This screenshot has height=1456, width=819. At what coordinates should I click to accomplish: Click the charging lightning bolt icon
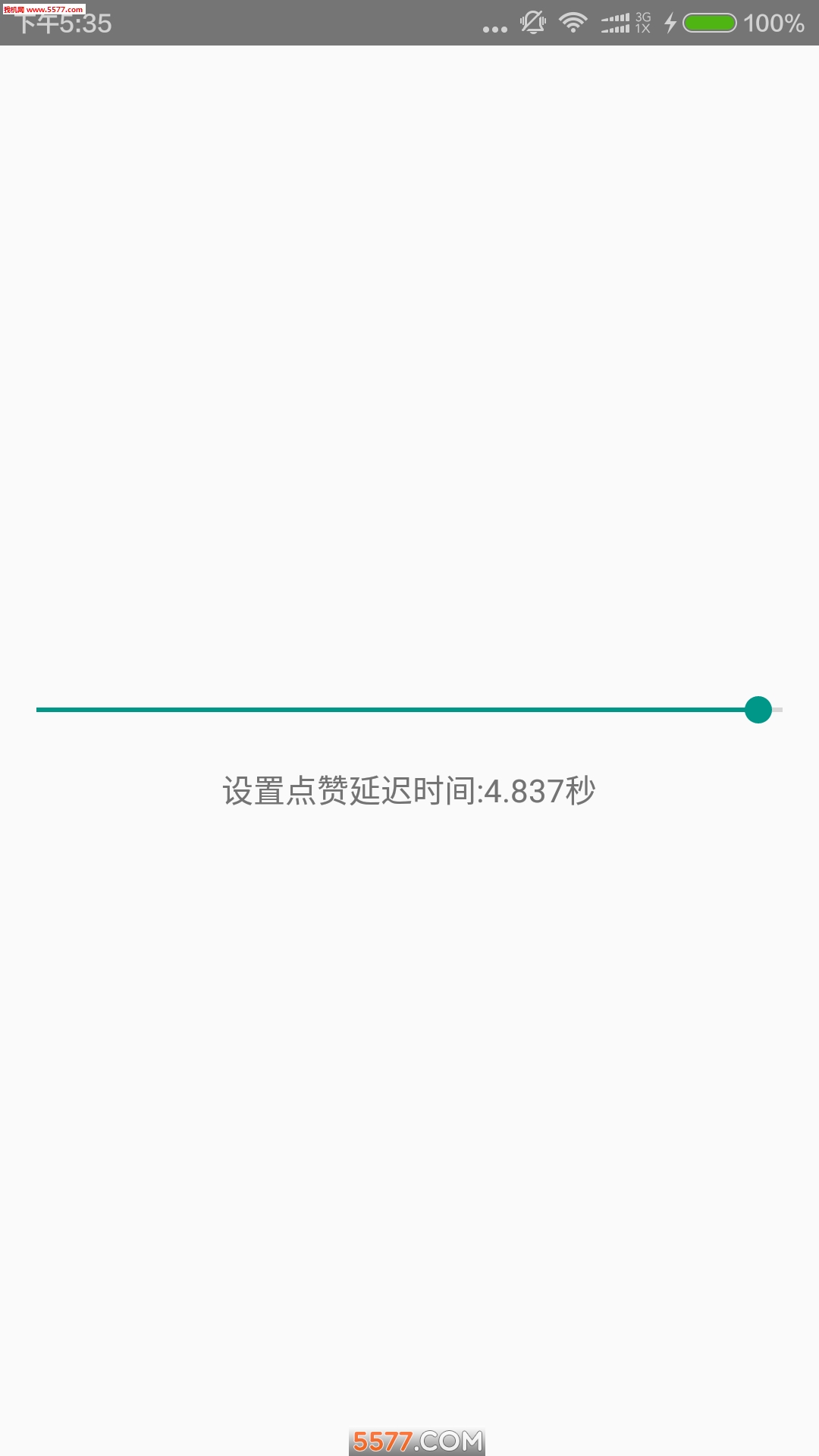(669, 23)
